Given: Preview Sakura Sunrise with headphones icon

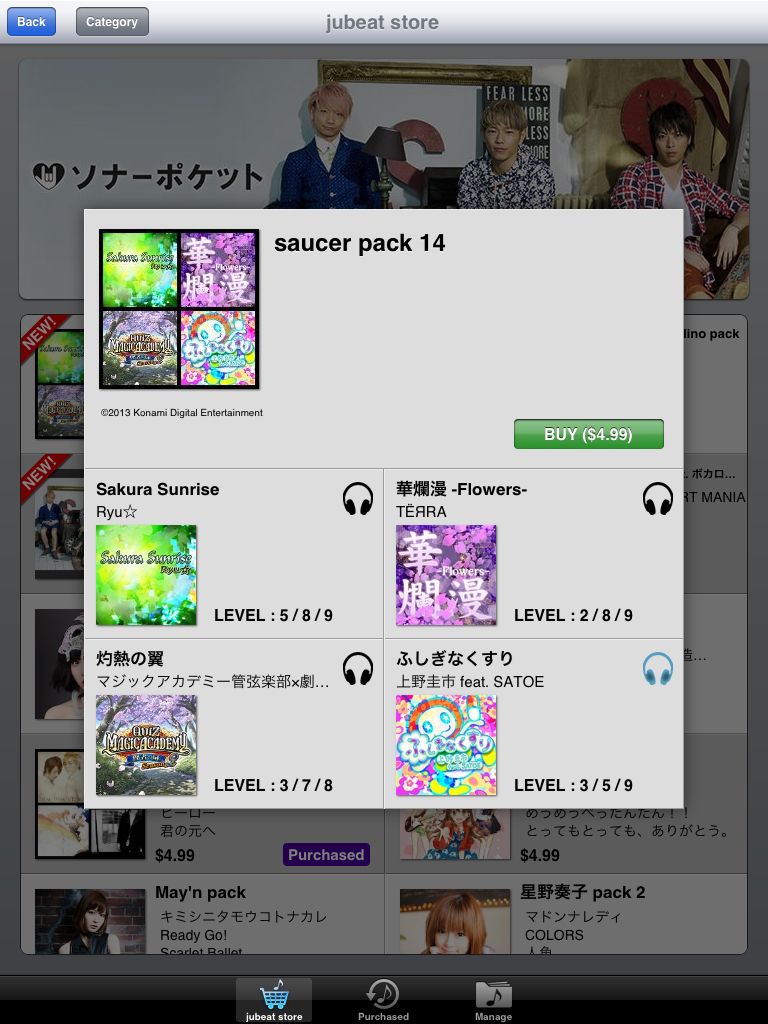Looking at the screenshot, I should [x=358, y=498].
